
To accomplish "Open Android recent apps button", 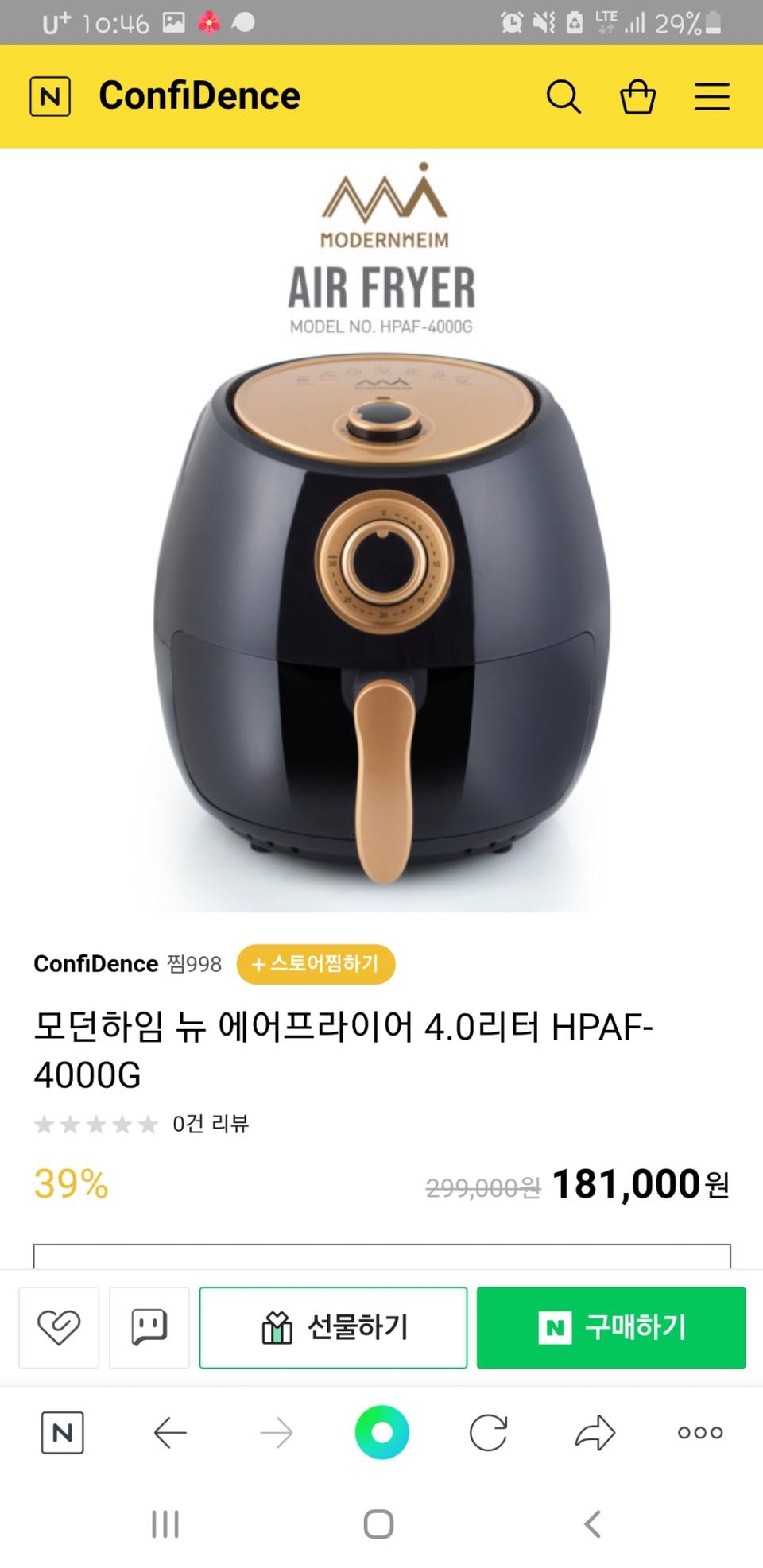I will 165,1525.
